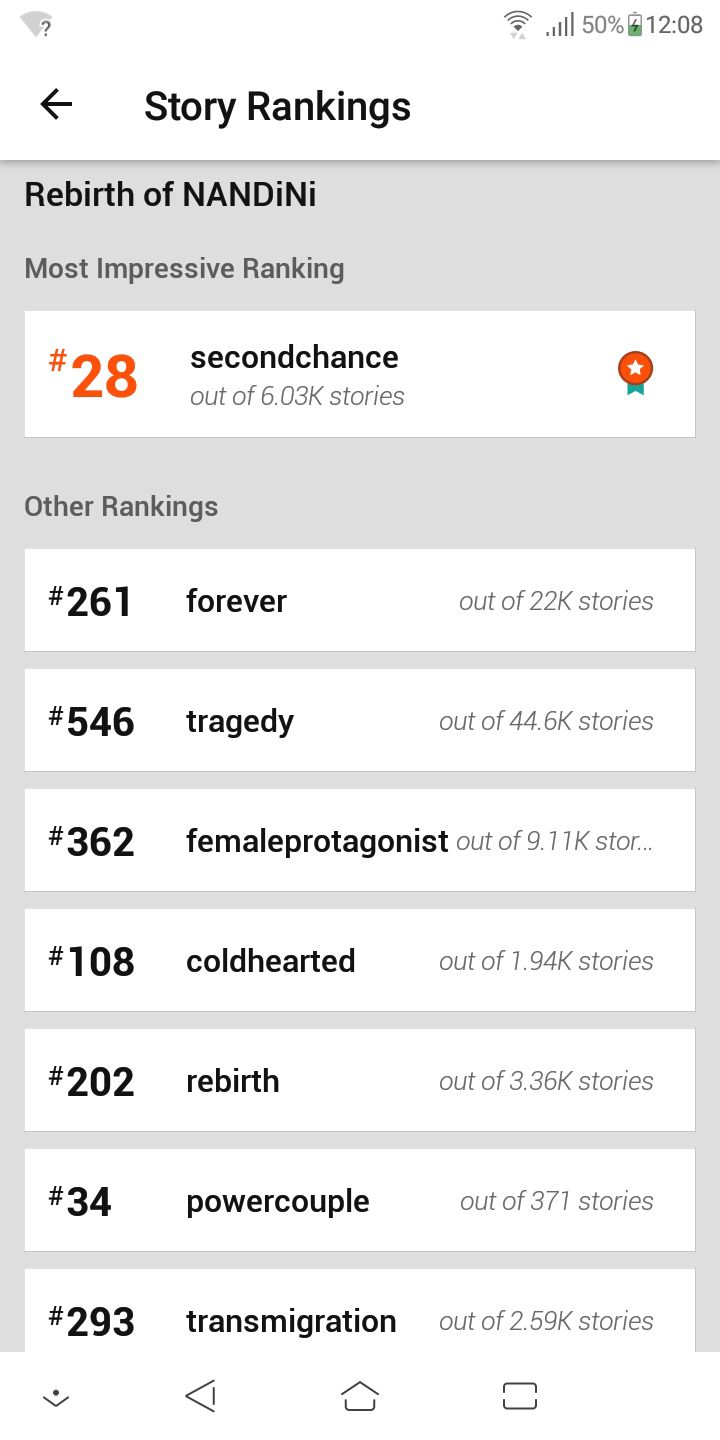View the tragedy tag ranking
The height and width of the screenshot is (1440, 720).
[x=360, y=720]
